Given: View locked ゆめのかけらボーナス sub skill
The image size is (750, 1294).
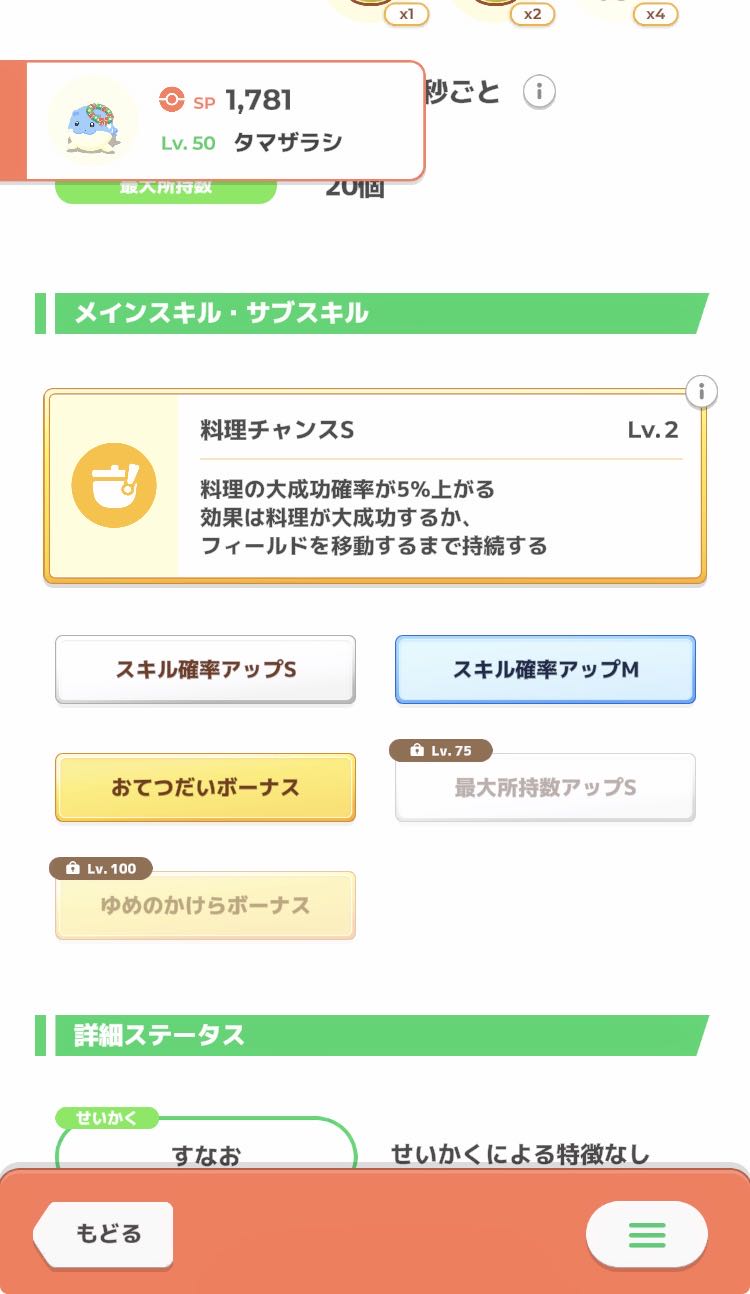Looking at the screenshot, I should 205,905.
